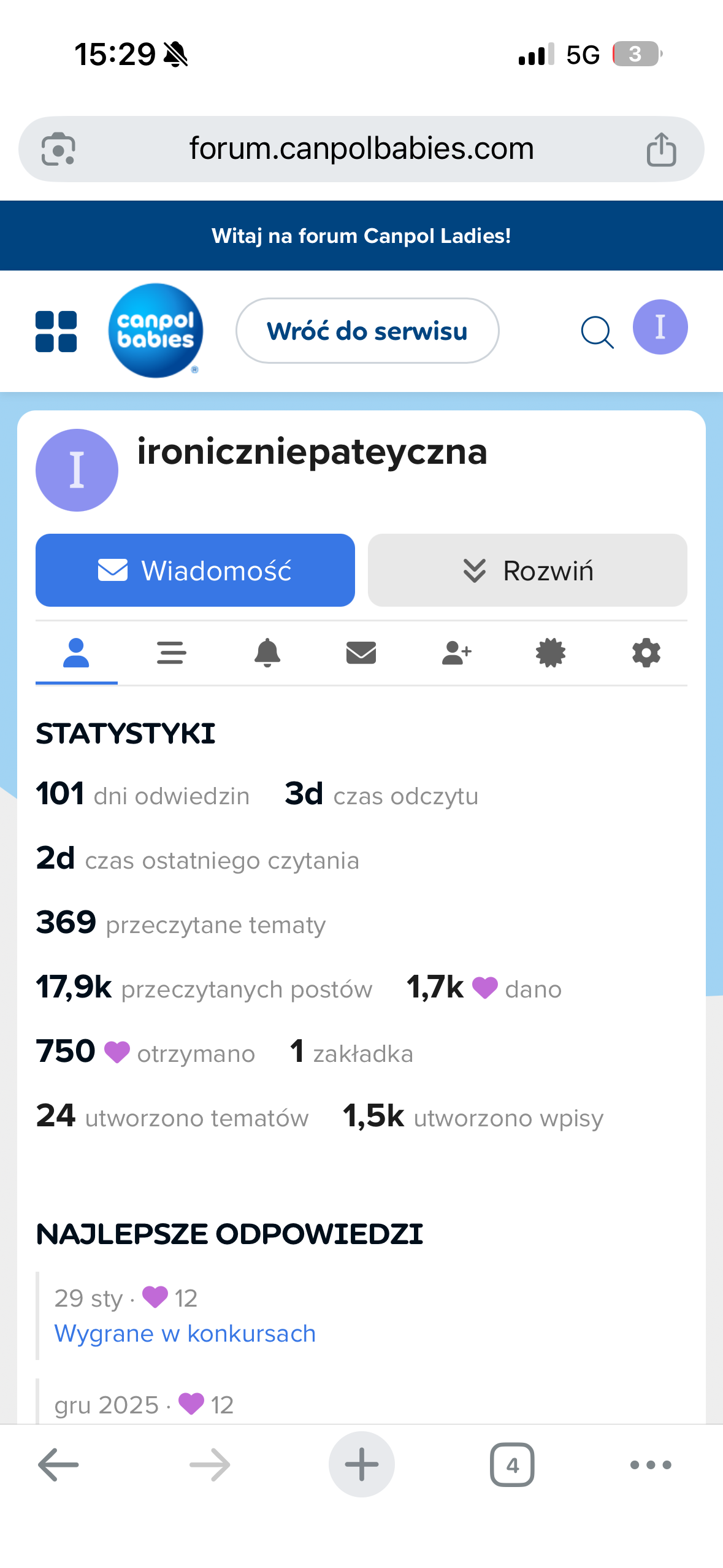Show the open tabs switcher
The height and width of the screenshot is (1568, 723).
(x=512, y=1465)
